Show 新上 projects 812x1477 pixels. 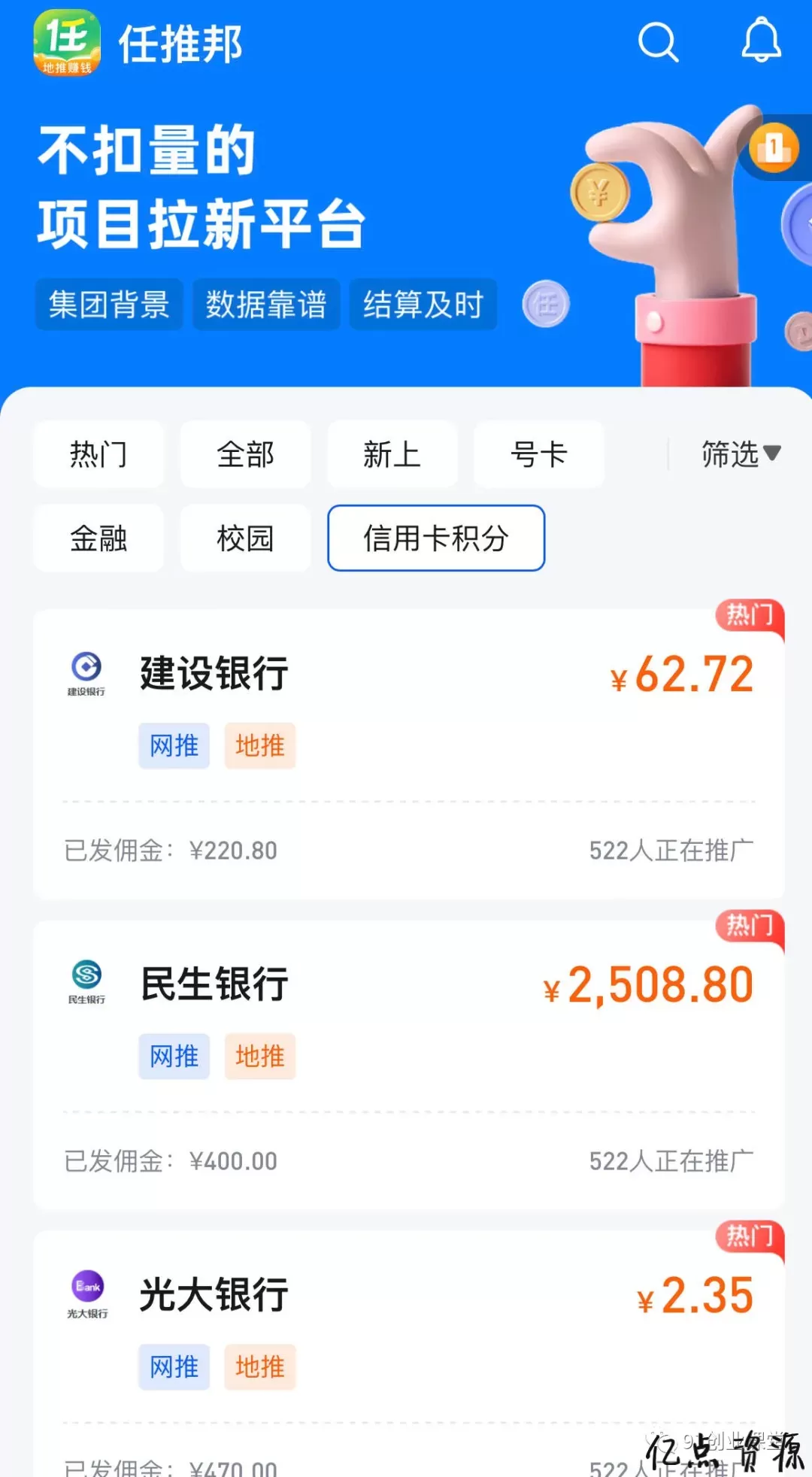point(392,455)
